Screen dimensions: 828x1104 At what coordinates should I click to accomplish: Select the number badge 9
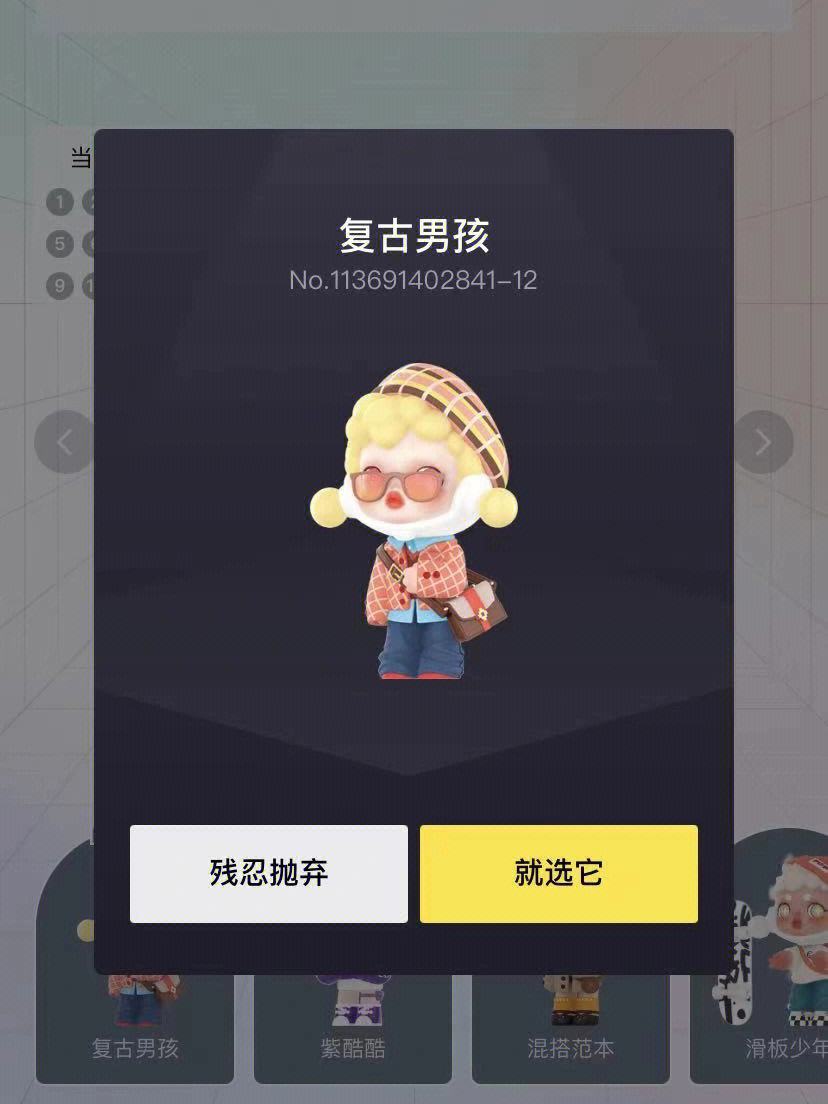pyautogui.click(x=58, y=287)
